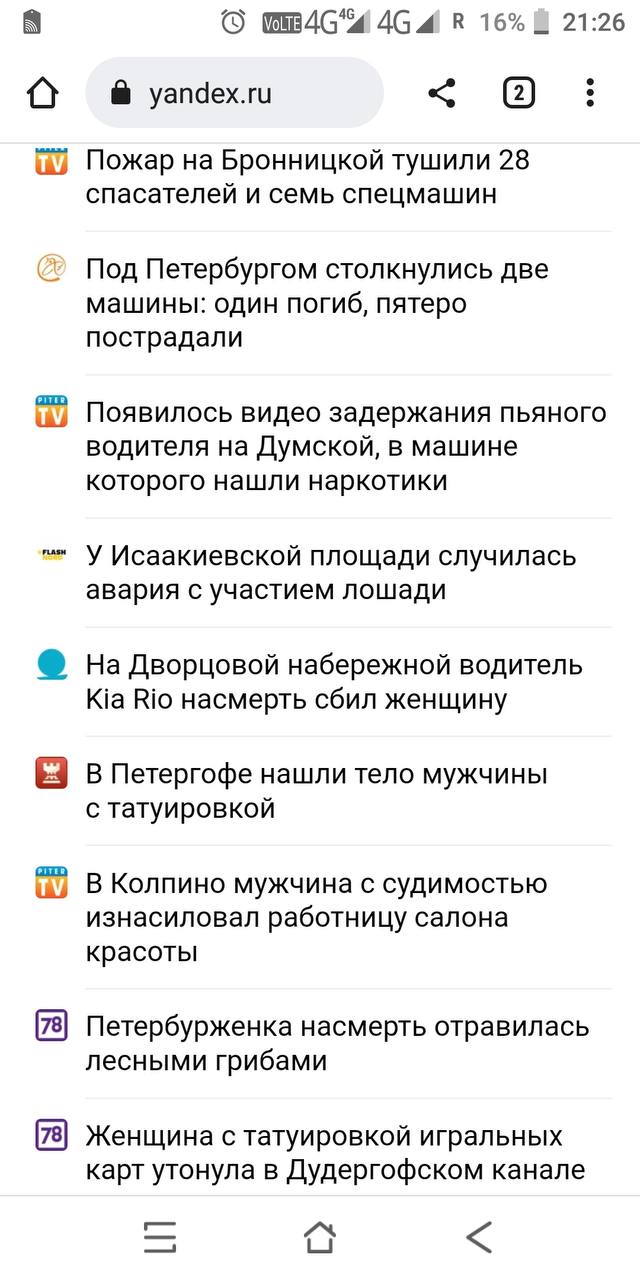Open the tab switcher showing 2 tabs
Screen dimensions: 640x1280
518,93
